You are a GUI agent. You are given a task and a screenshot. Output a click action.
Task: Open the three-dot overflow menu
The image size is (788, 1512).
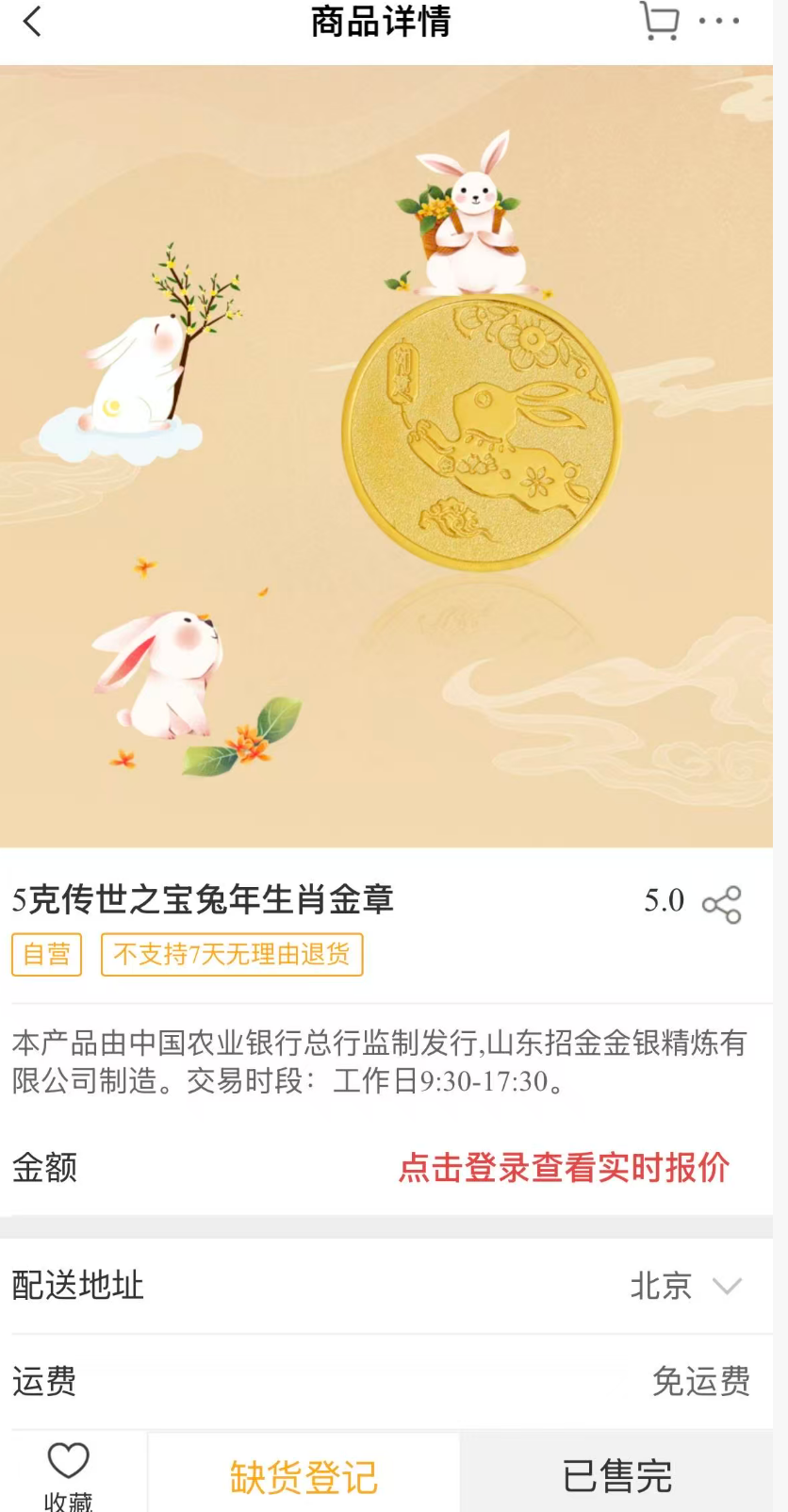pos(719,21)
